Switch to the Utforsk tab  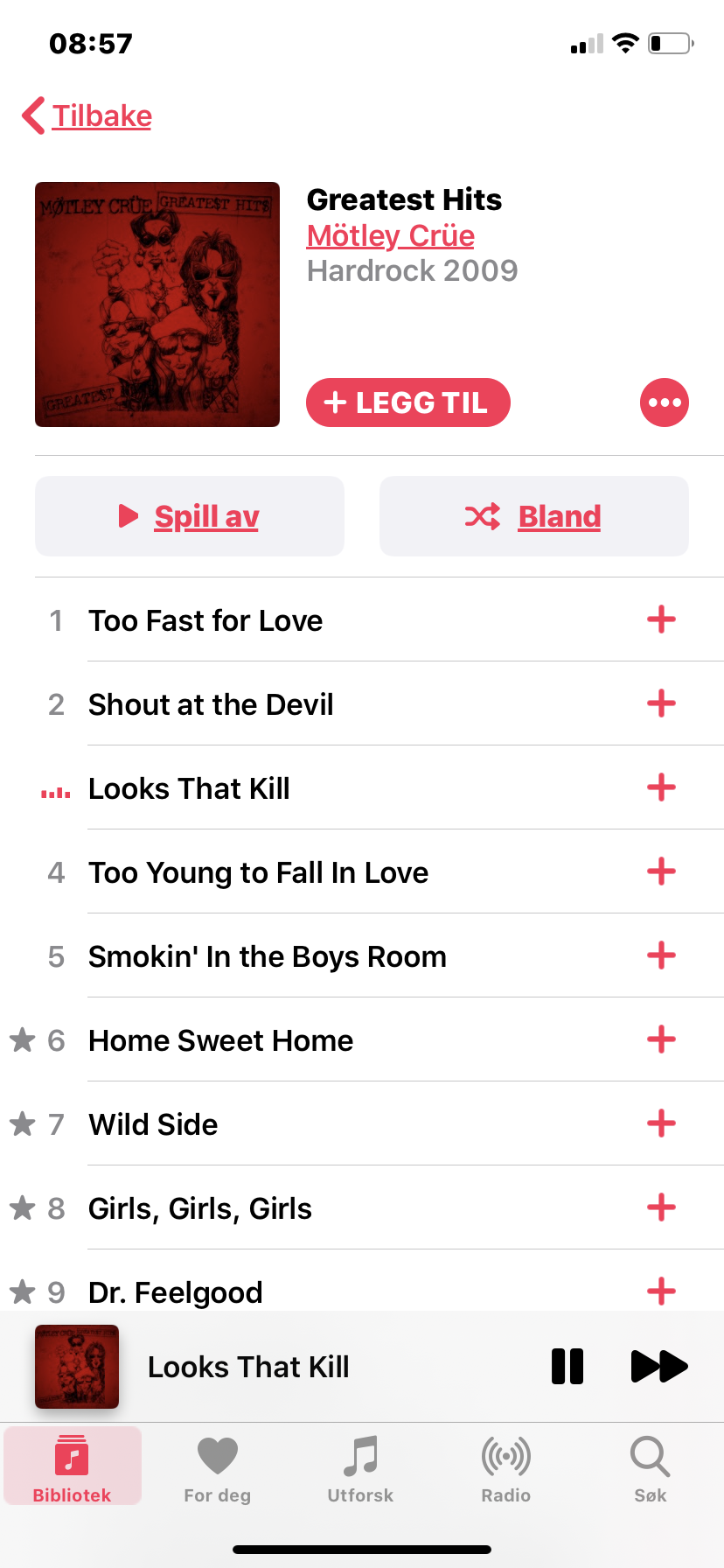(x=360, y=1469)
